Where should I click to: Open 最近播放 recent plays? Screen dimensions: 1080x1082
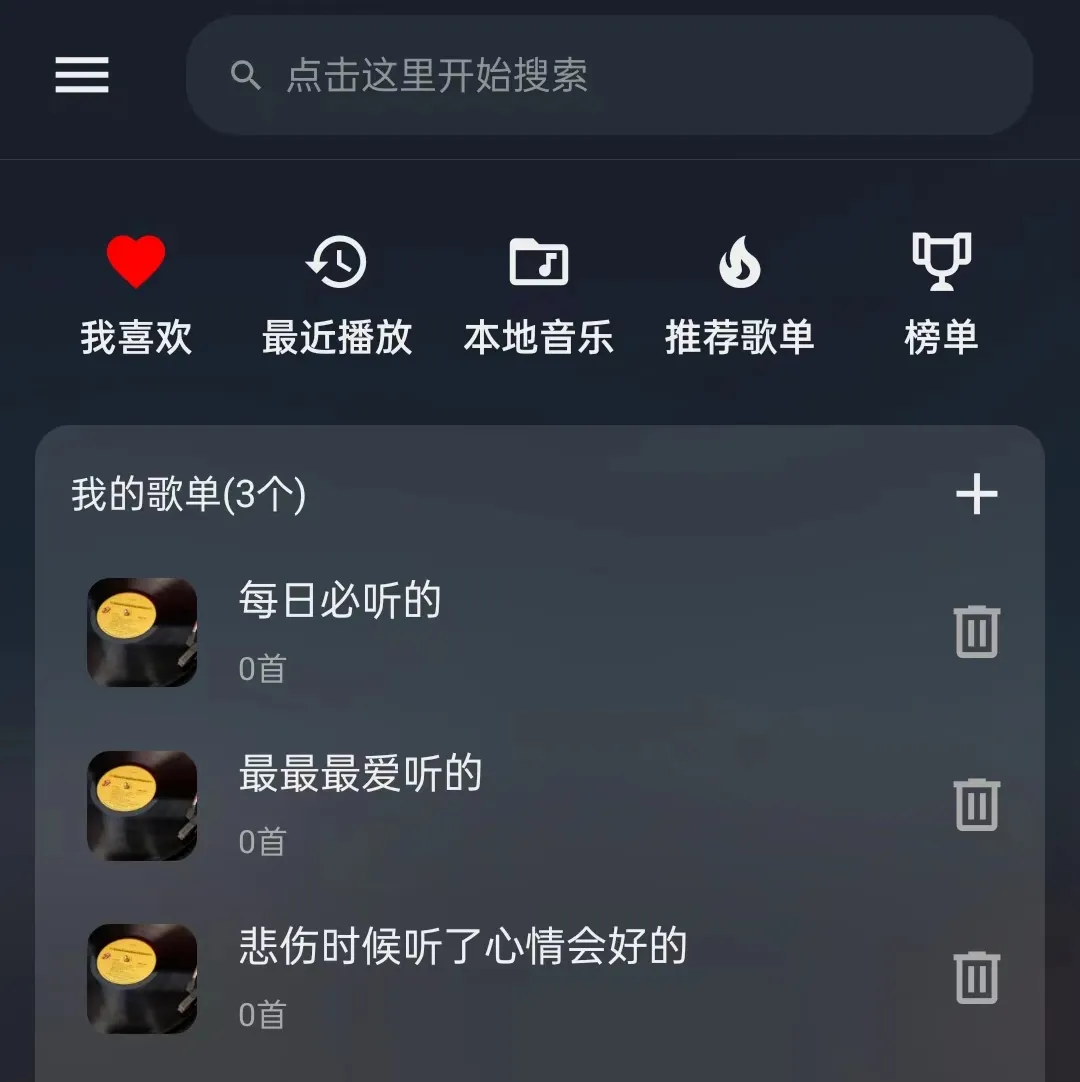click(337, 295)
